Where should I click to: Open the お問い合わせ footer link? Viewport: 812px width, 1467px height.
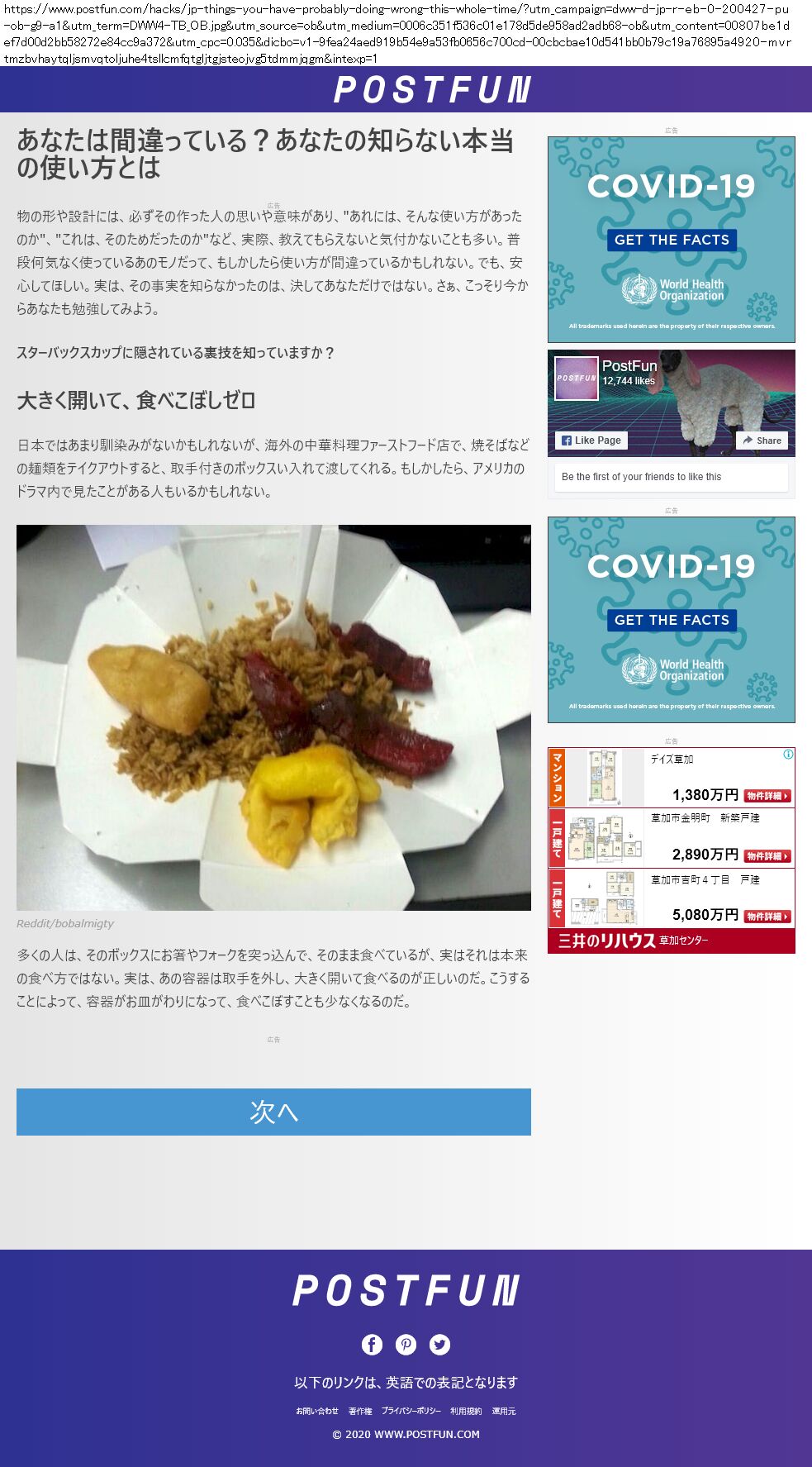point(317,1411)
